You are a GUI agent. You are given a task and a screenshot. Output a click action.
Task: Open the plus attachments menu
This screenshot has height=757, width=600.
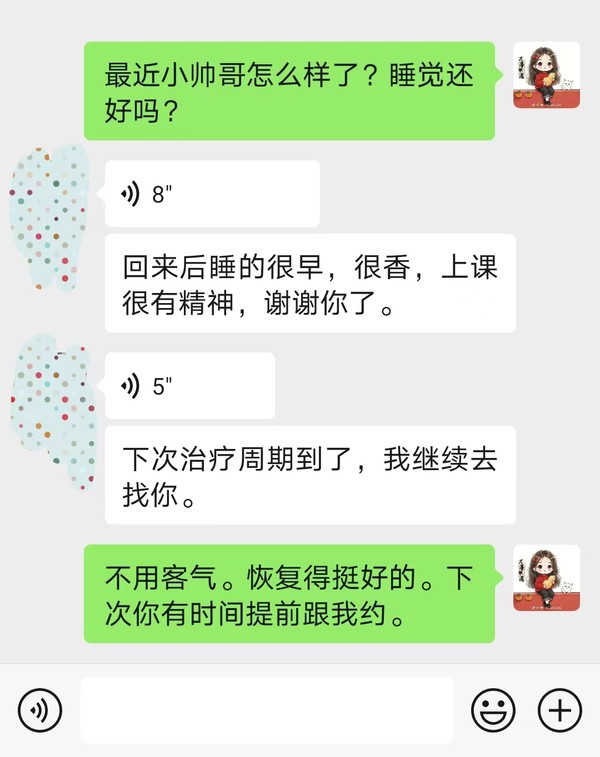coord(559,711)
